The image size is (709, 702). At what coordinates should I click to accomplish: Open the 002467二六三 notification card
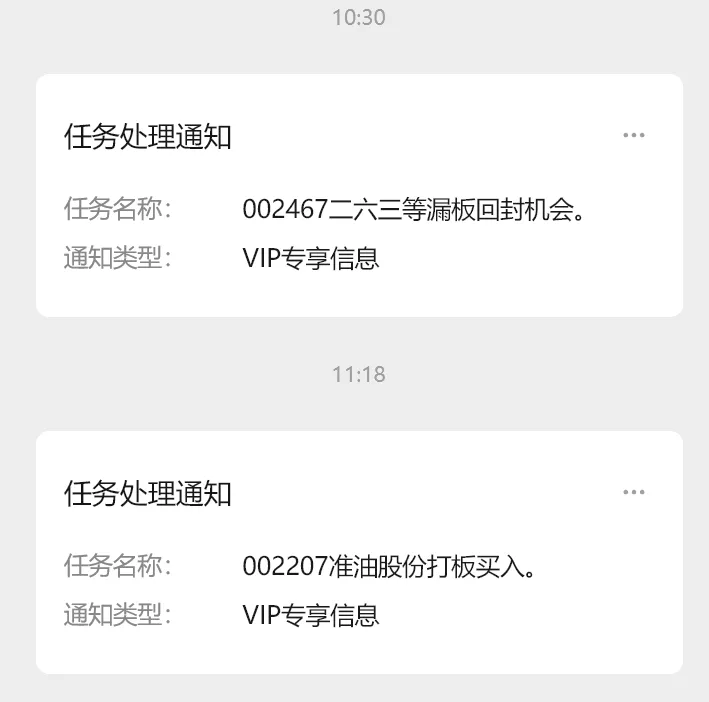click(358, 210)
